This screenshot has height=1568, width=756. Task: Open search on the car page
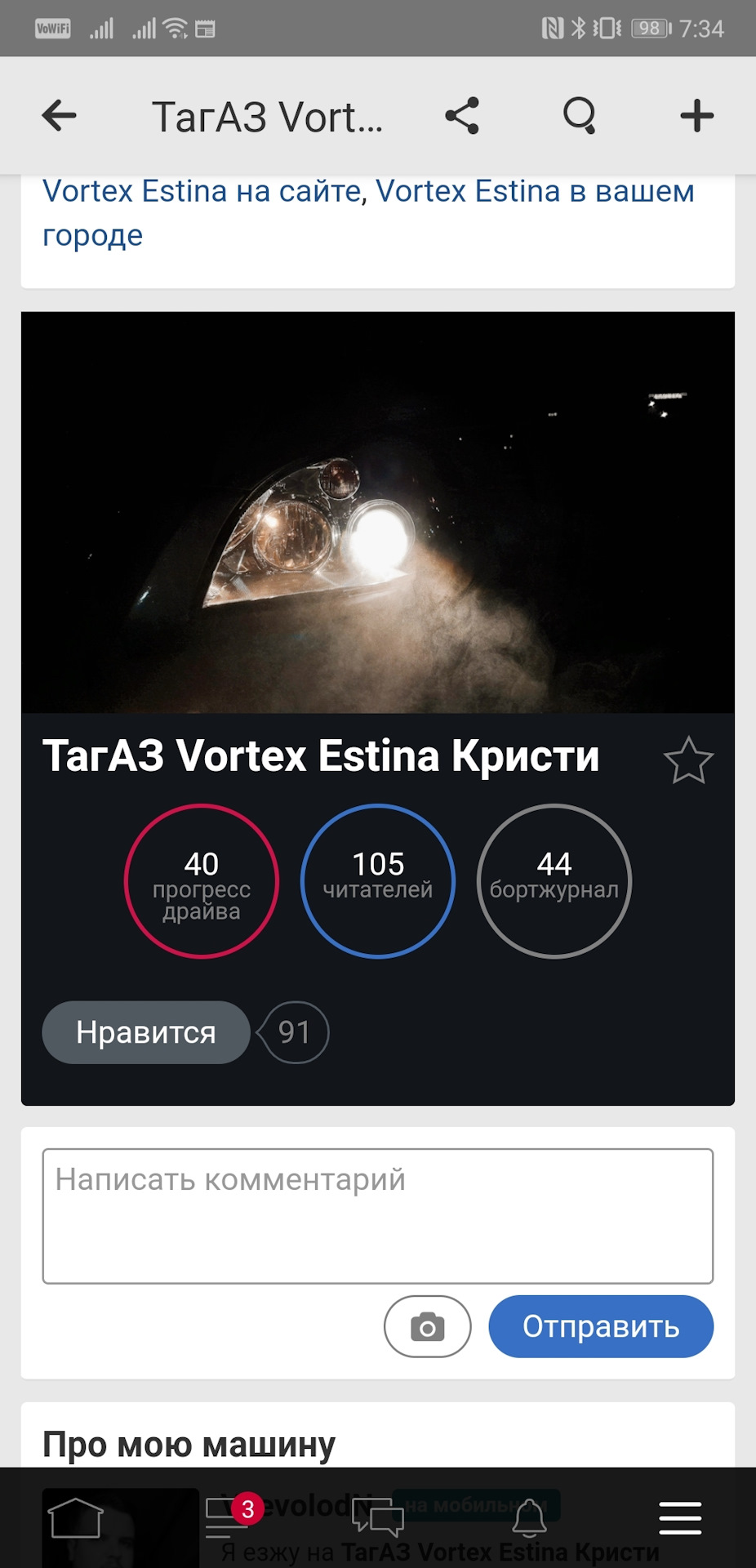click(x=580, y=115)
